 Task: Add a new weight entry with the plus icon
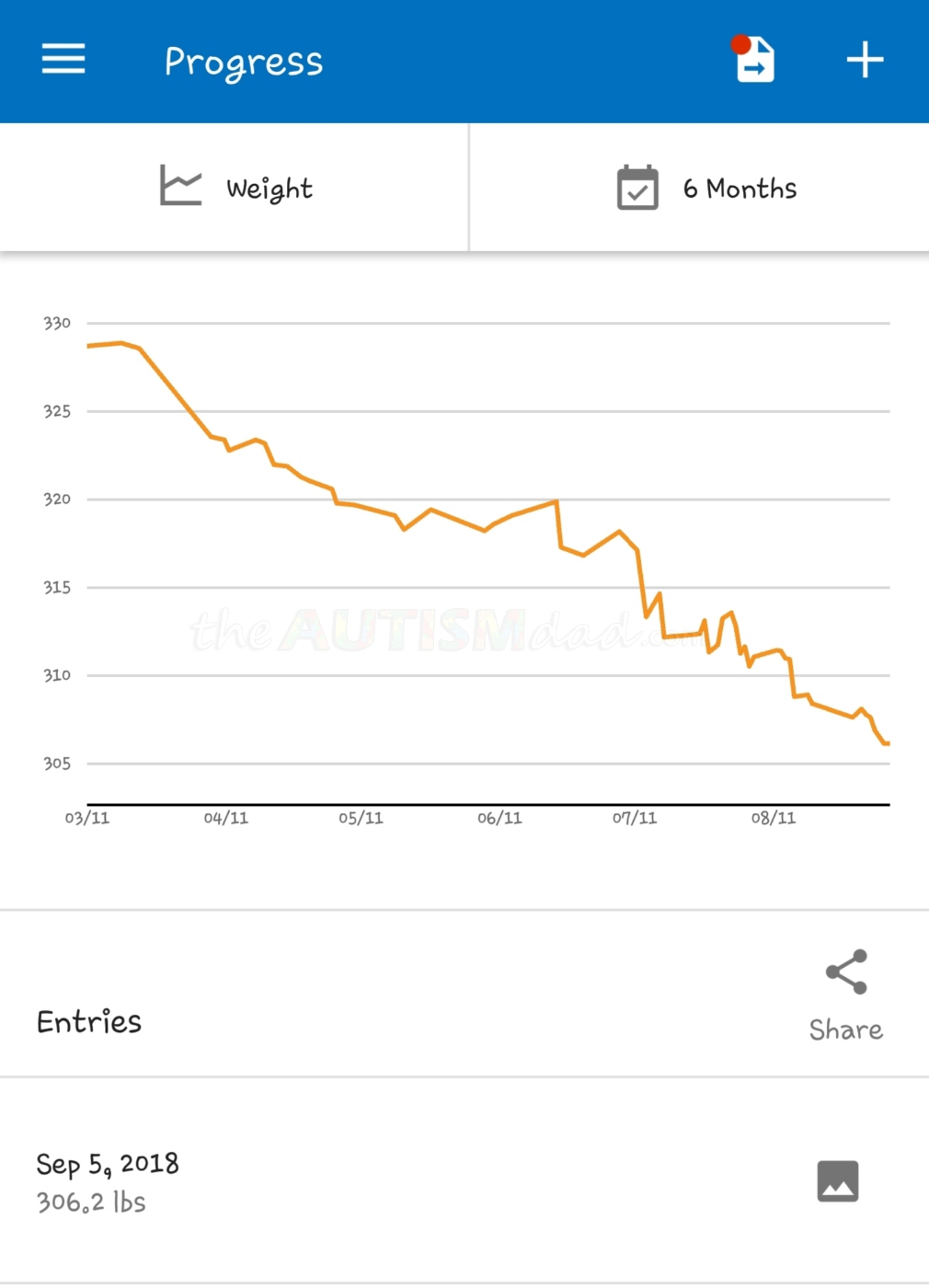(x=863, y=59)
